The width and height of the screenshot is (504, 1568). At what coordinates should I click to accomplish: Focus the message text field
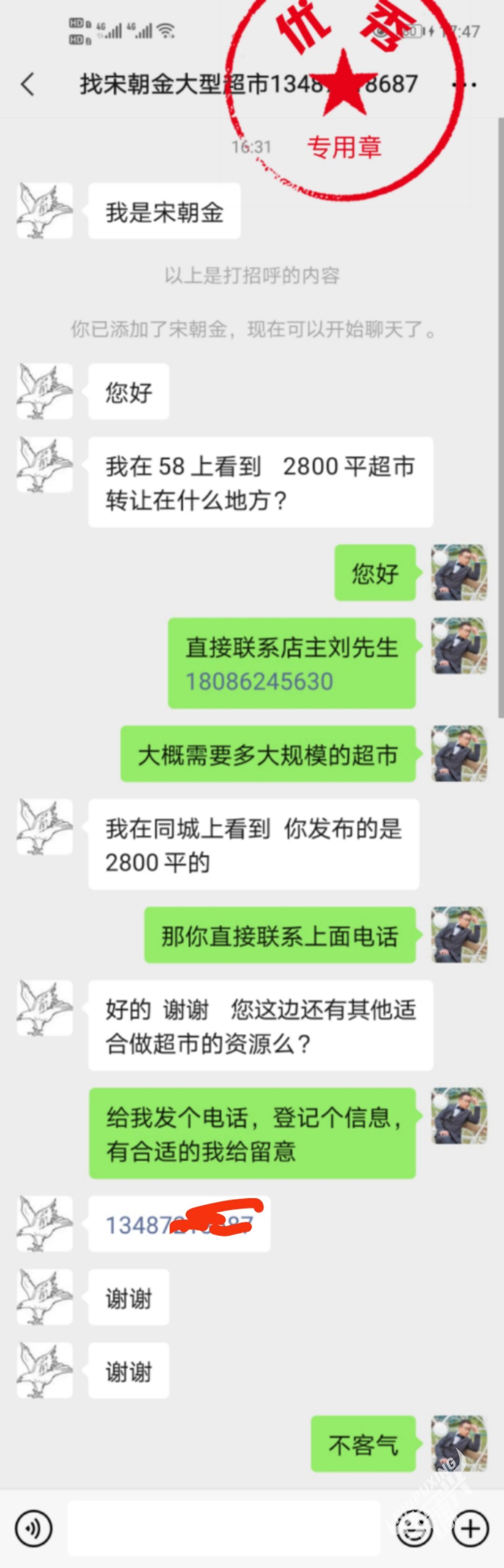224,1528
